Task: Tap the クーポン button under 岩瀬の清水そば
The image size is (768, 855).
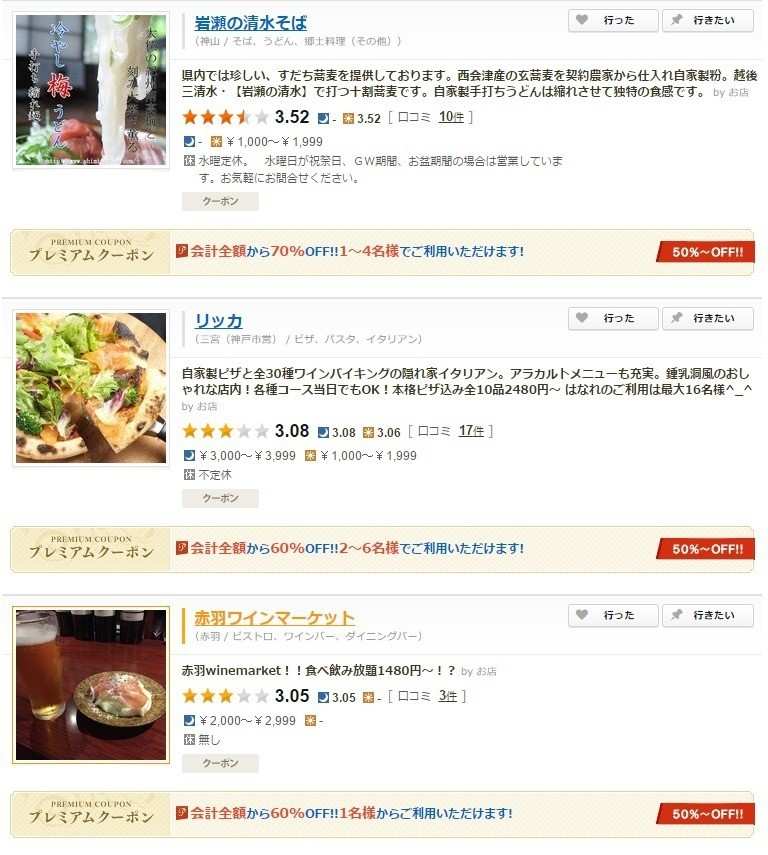Action: pos(220,201)
